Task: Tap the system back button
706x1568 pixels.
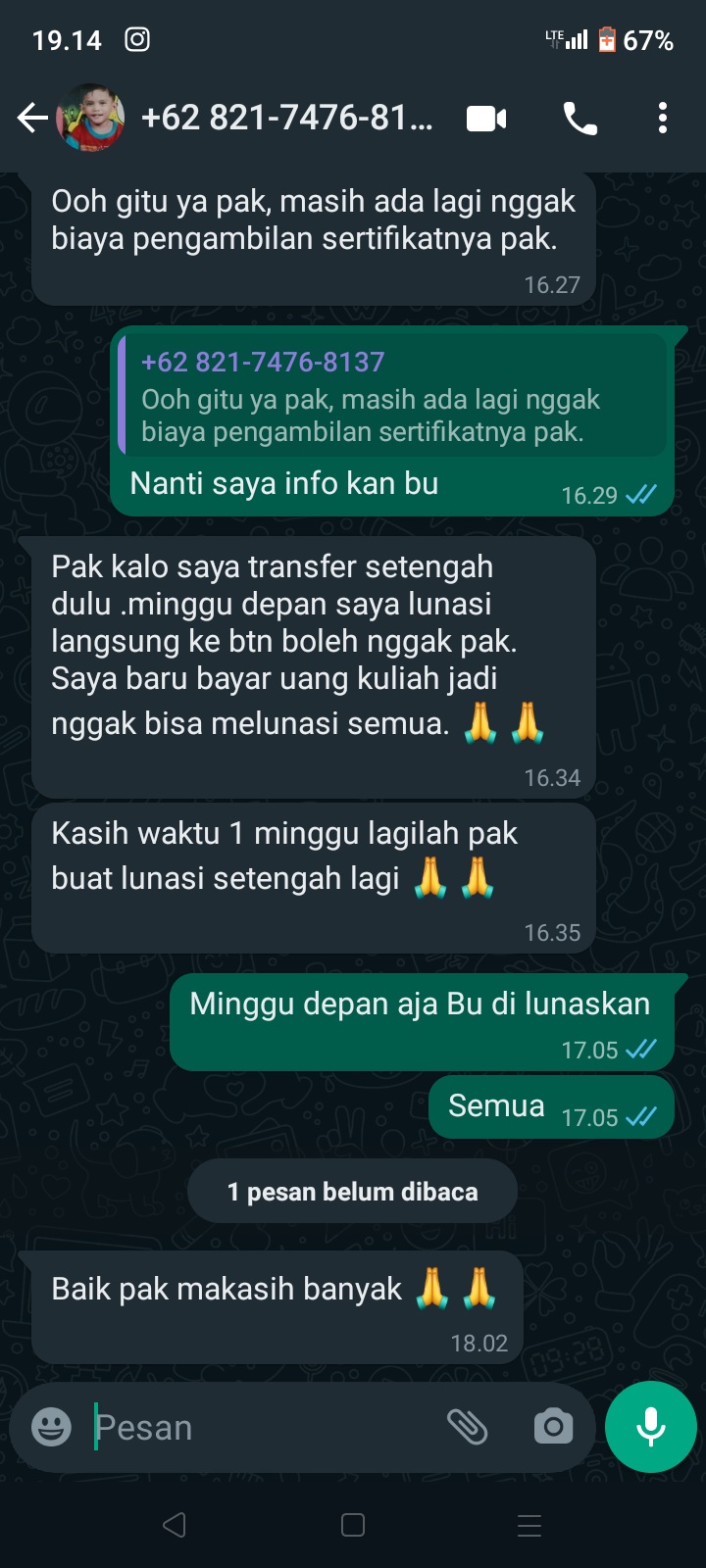Action: [175, 1525]
